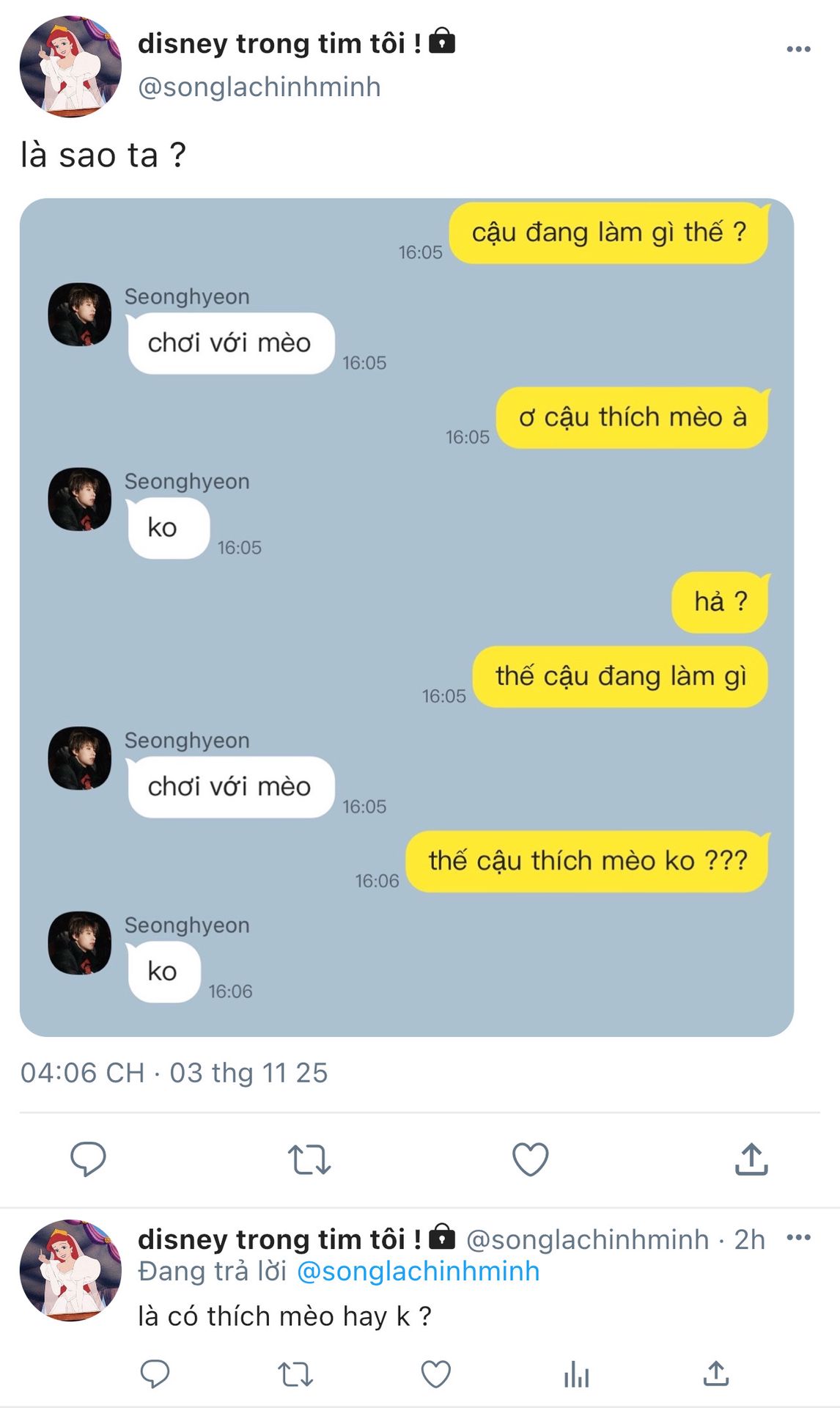This screenshot has height=1408, width=840.
Task: Reply to the "là sao ta ?" tweet
Action: point(88,1159)
